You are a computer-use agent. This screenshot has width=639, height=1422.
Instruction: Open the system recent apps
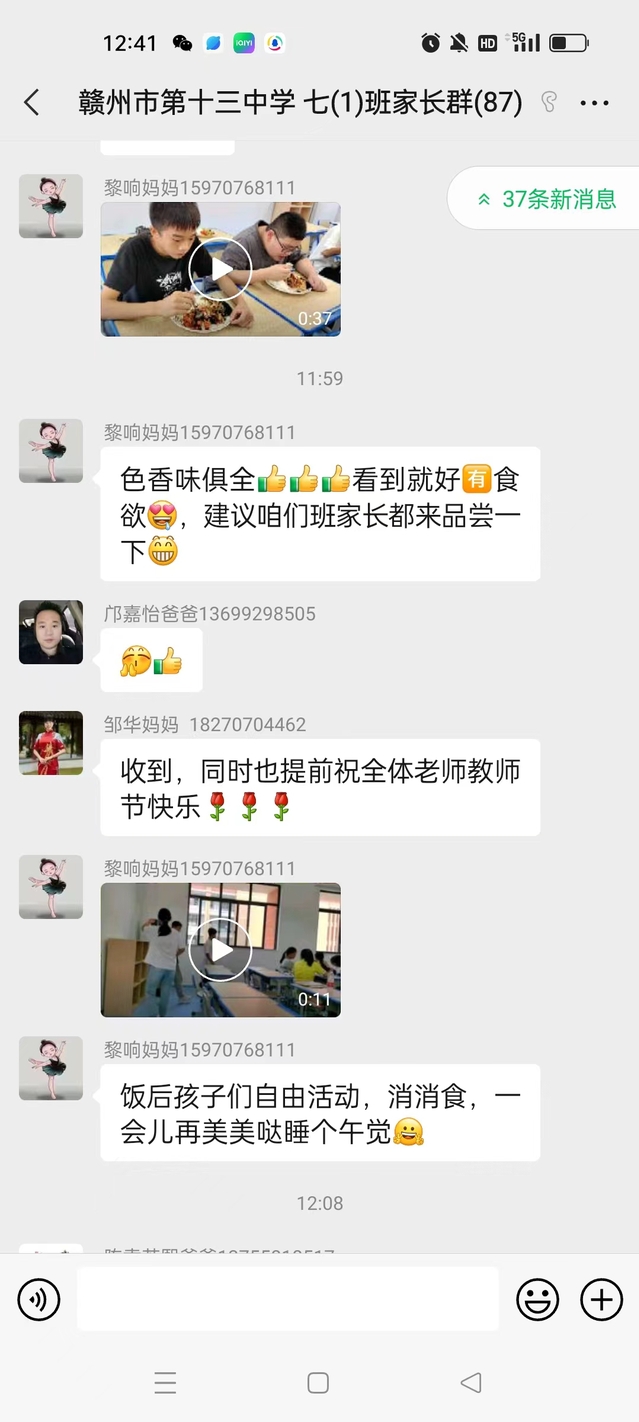click(x=166, y=1383)
